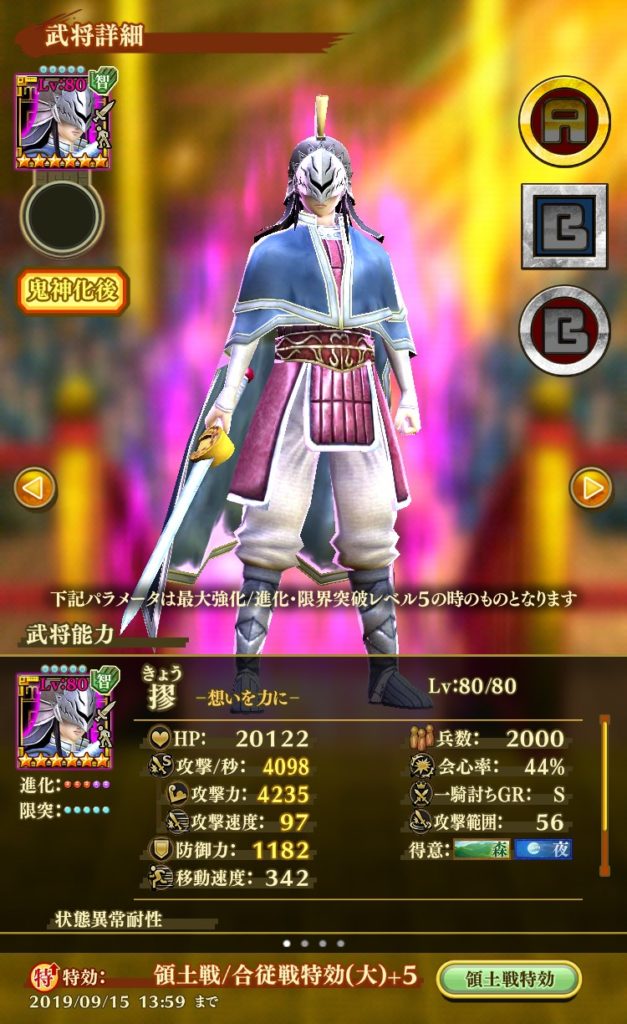Go to the previous general with left arrow

[35, 488]
